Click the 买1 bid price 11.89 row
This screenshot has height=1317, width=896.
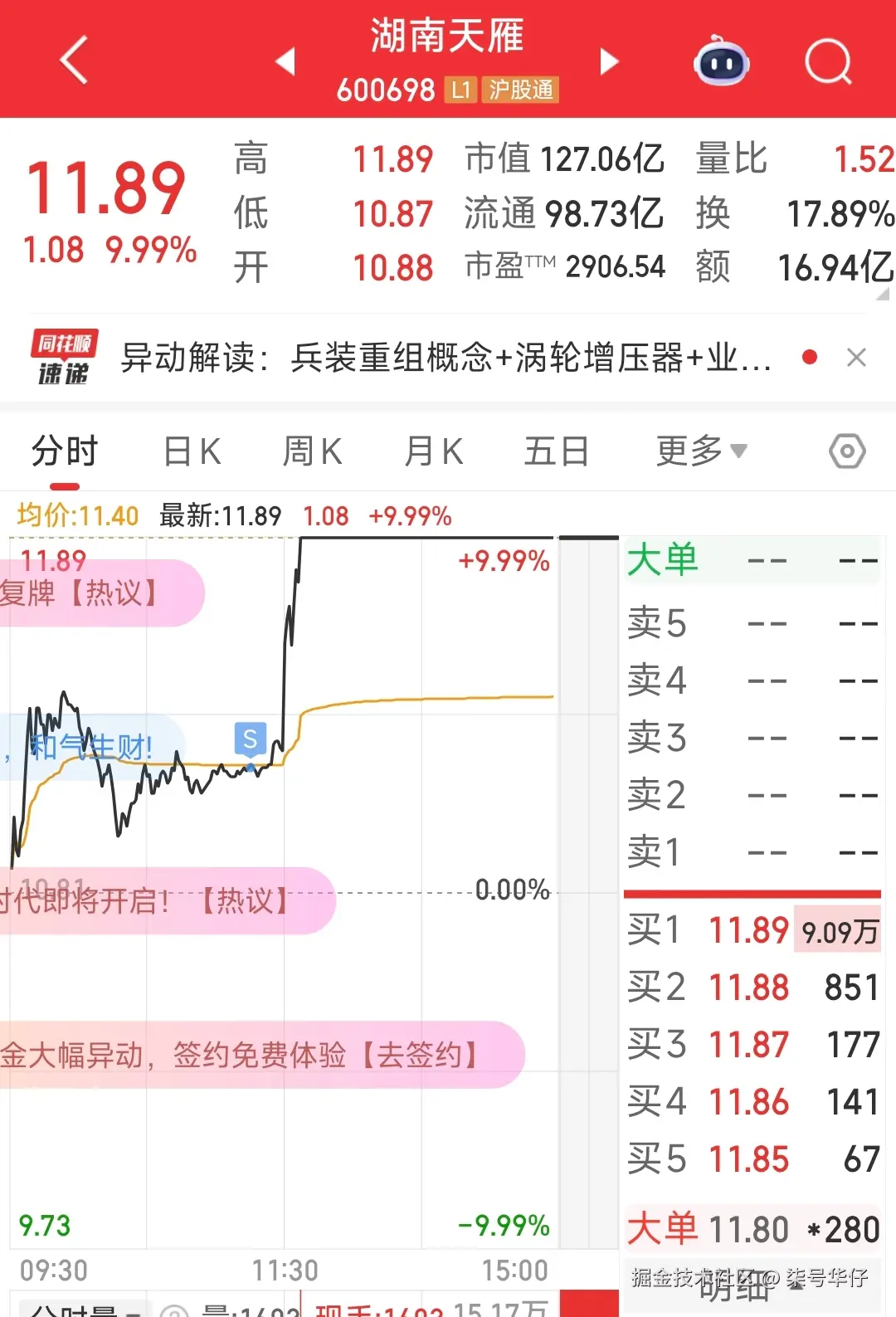pos(747,930)
